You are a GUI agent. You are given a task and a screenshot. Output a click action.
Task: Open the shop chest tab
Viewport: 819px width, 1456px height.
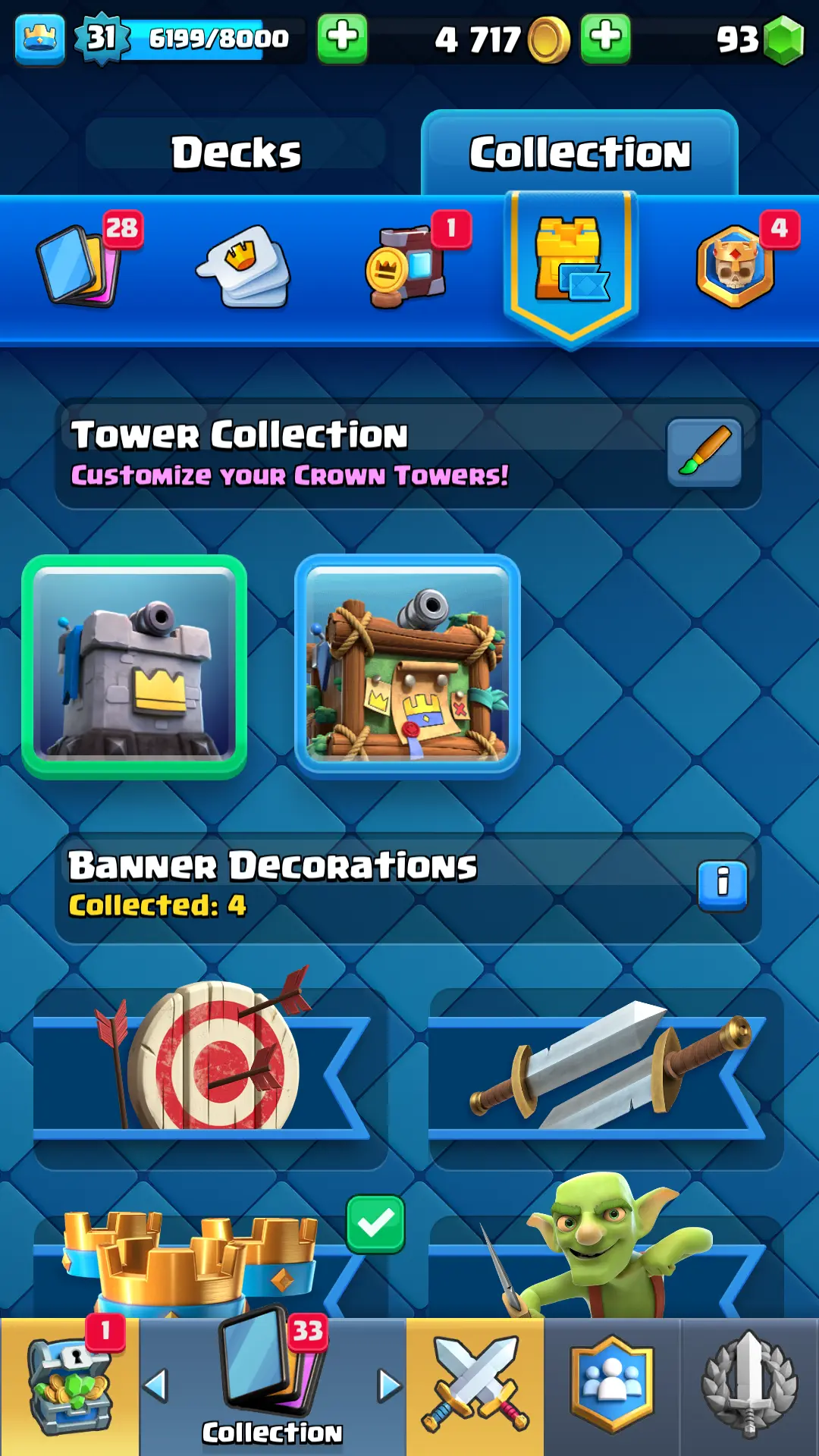click(69, 1386)
